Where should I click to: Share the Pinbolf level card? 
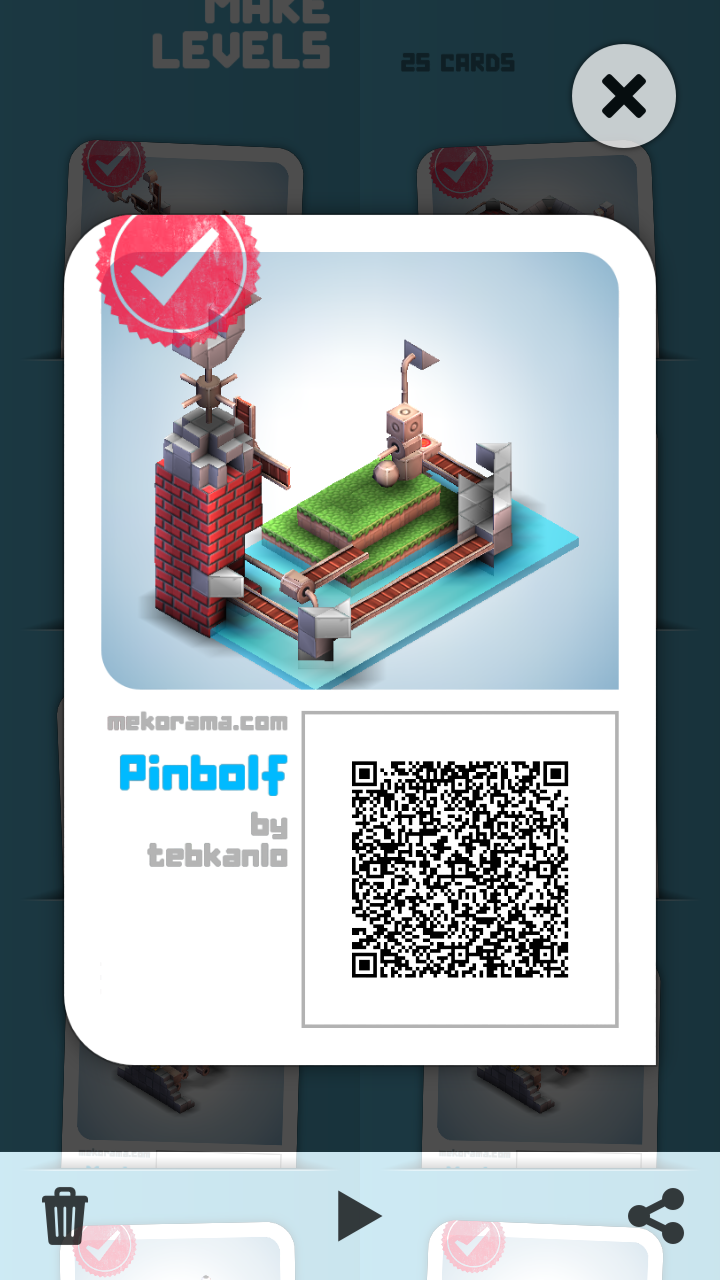(x=656, y=1216)
